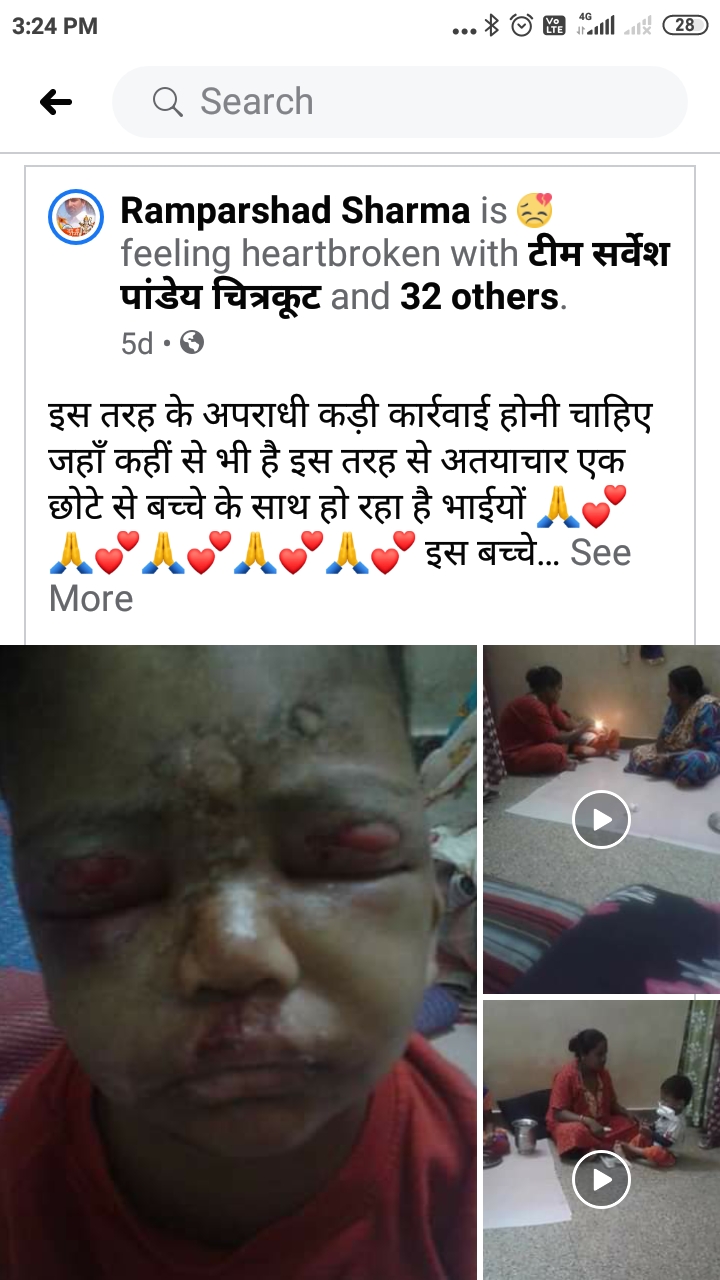Screen dimensions: 720x1280
Task: View the 32 others tagged
Action: point(478,297)
